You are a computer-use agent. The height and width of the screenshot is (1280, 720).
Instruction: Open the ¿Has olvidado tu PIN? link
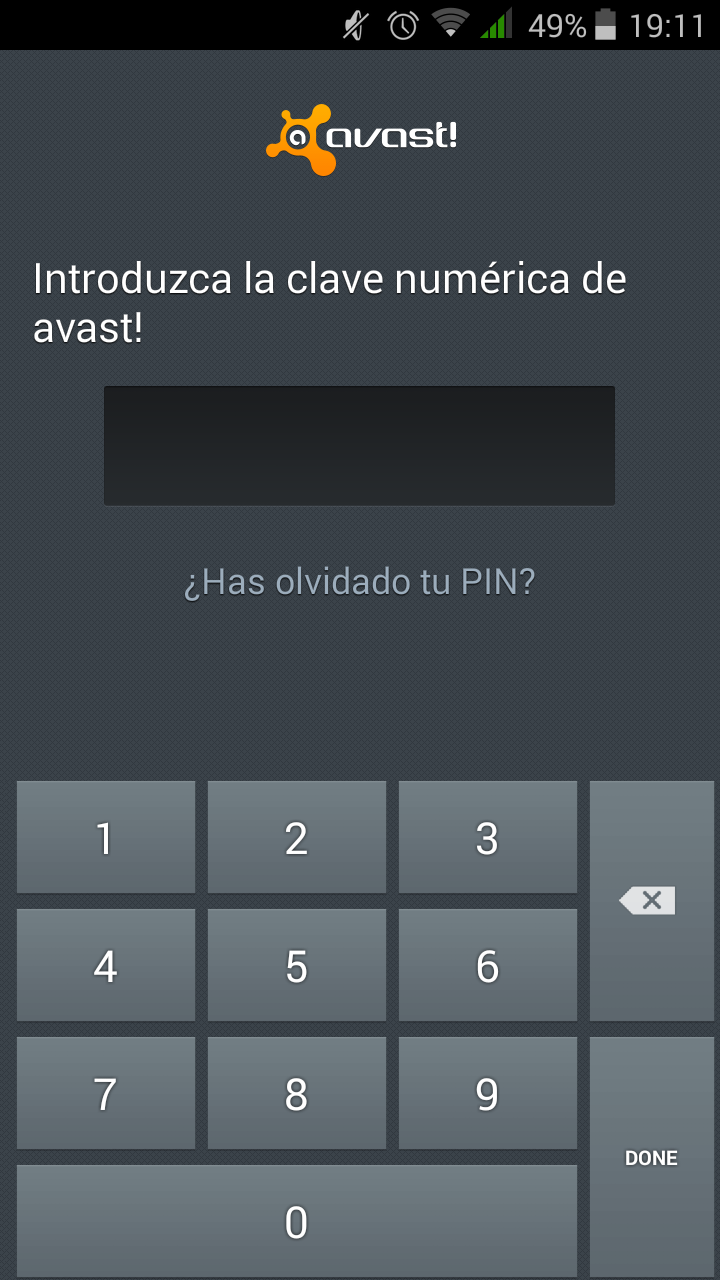coord(359,581)
